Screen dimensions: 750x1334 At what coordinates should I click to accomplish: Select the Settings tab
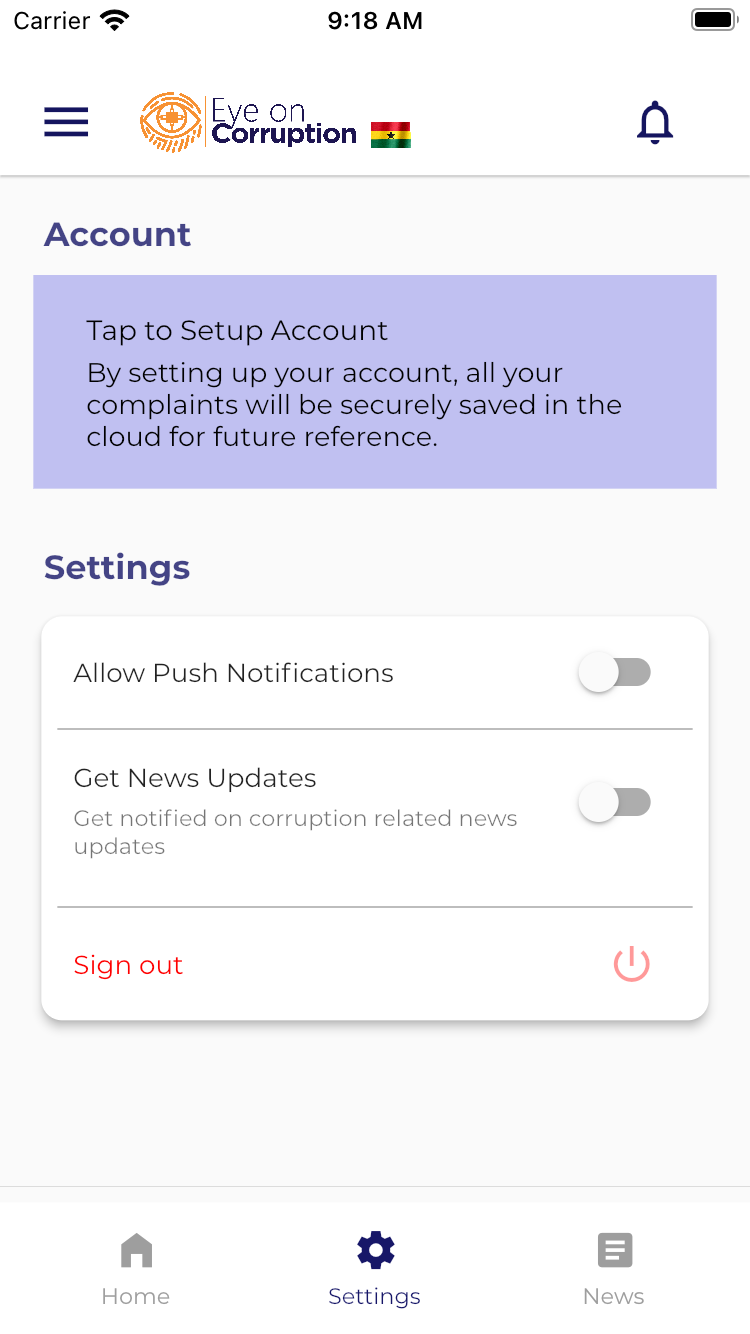pyautogui.click(x=375, y=1268)
